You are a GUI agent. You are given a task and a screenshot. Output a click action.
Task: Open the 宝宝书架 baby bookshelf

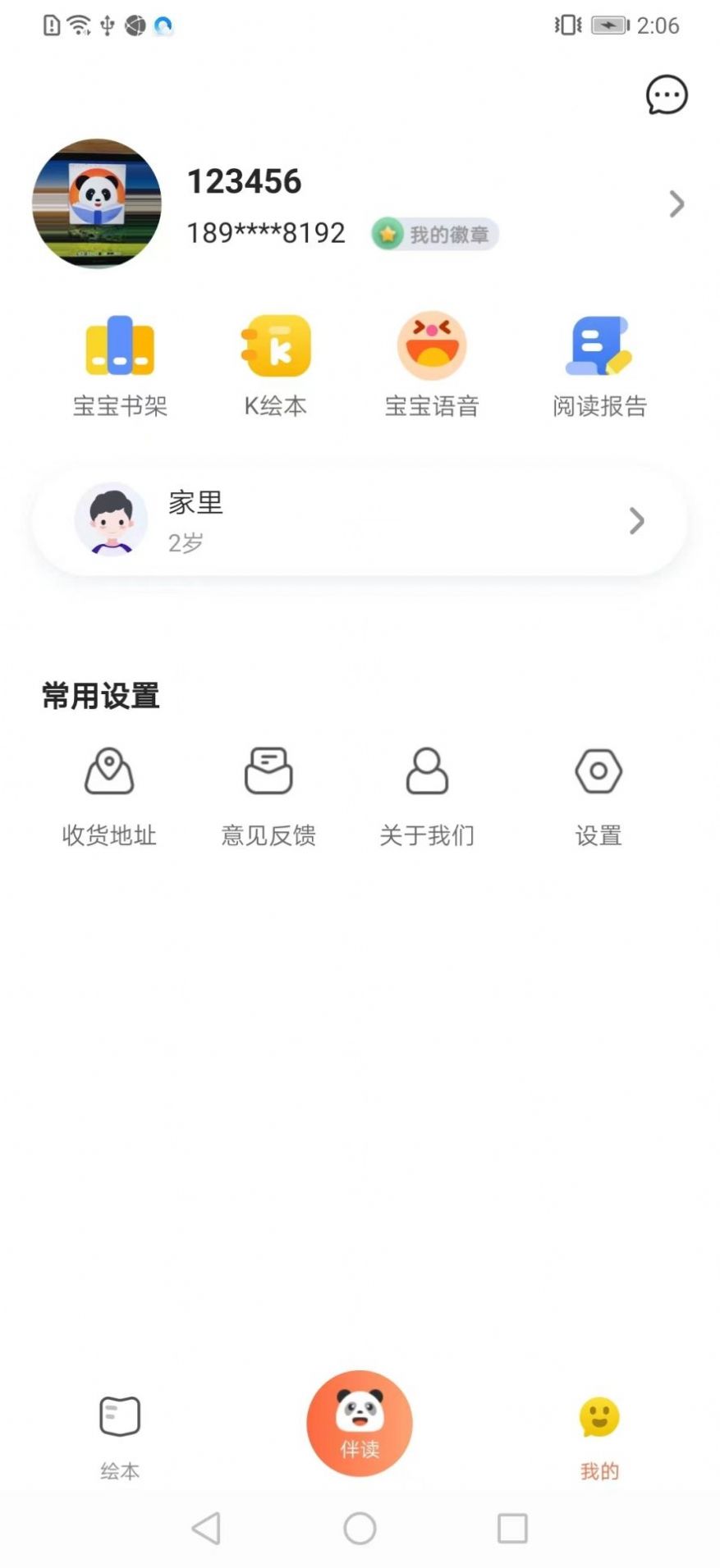tap(120, 361)
